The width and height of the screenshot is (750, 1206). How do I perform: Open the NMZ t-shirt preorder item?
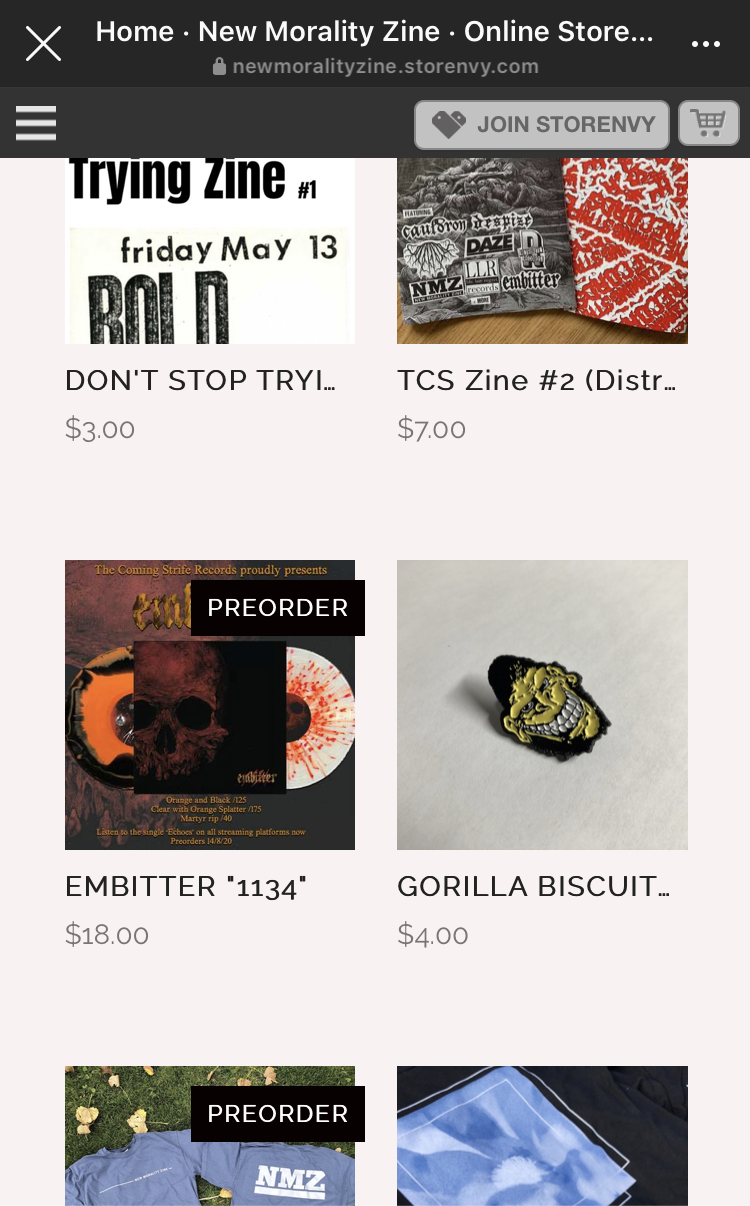coord(210,1140)
